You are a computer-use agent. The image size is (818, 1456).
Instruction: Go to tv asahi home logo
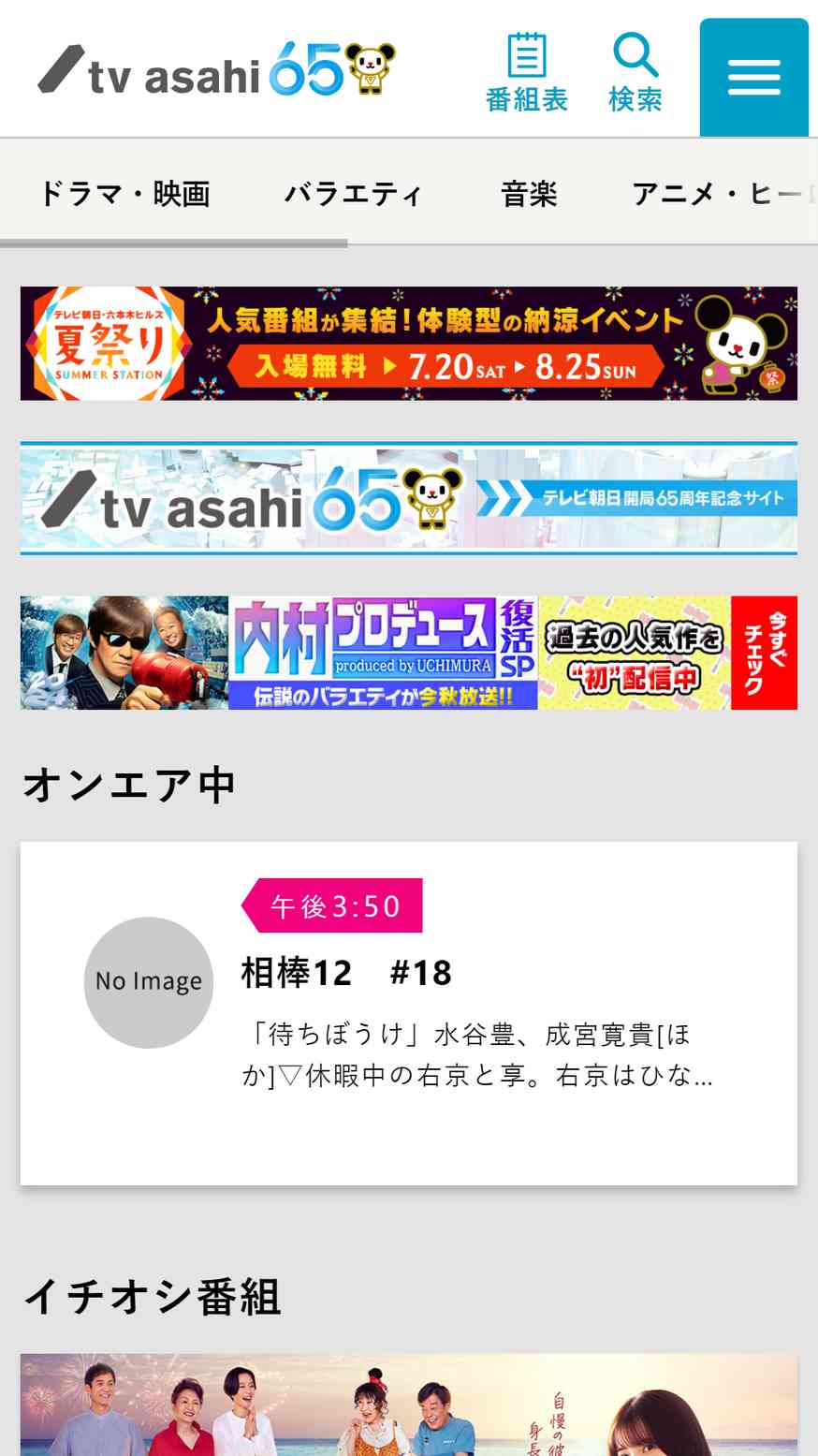pos(215,69)
